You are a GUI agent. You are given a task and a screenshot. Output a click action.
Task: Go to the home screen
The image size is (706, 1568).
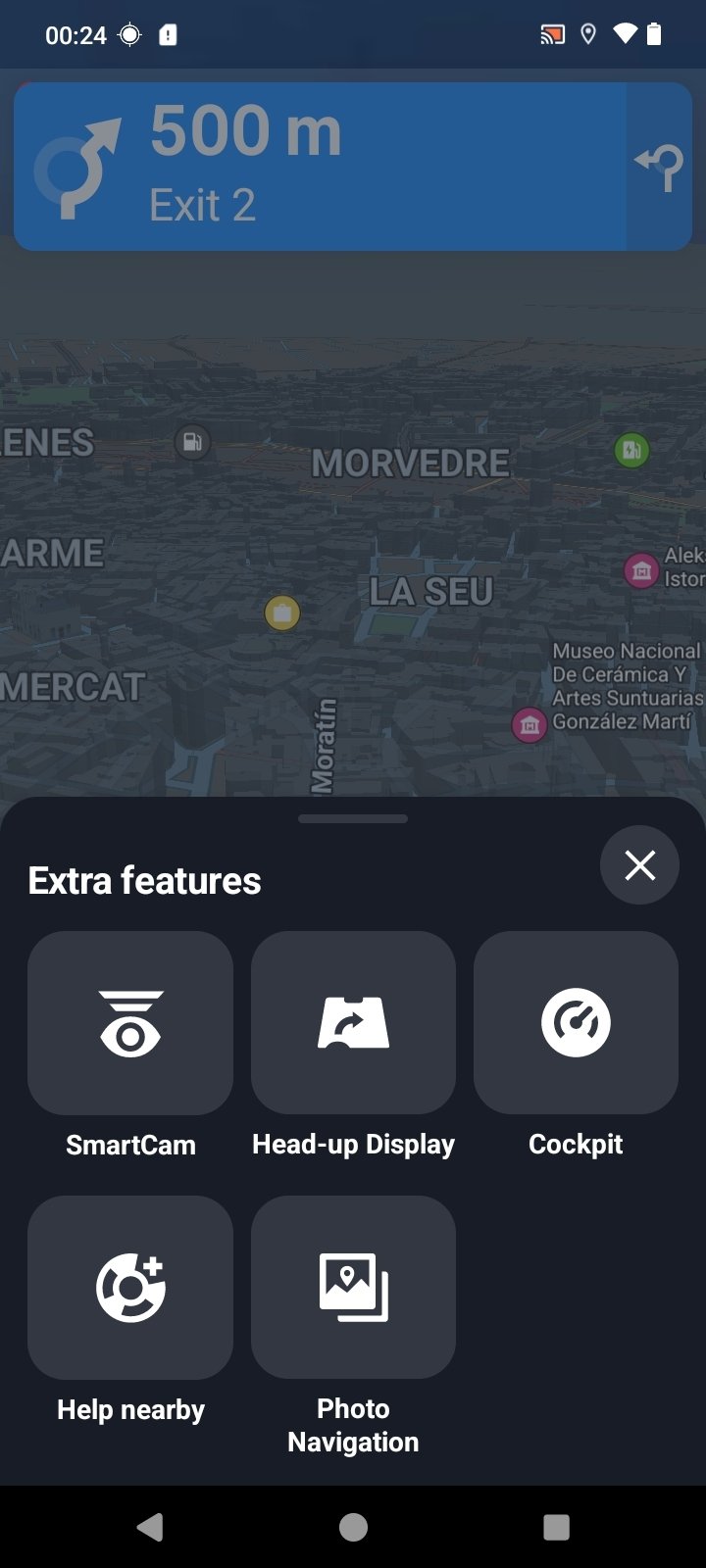click(x=353, y=1527)
